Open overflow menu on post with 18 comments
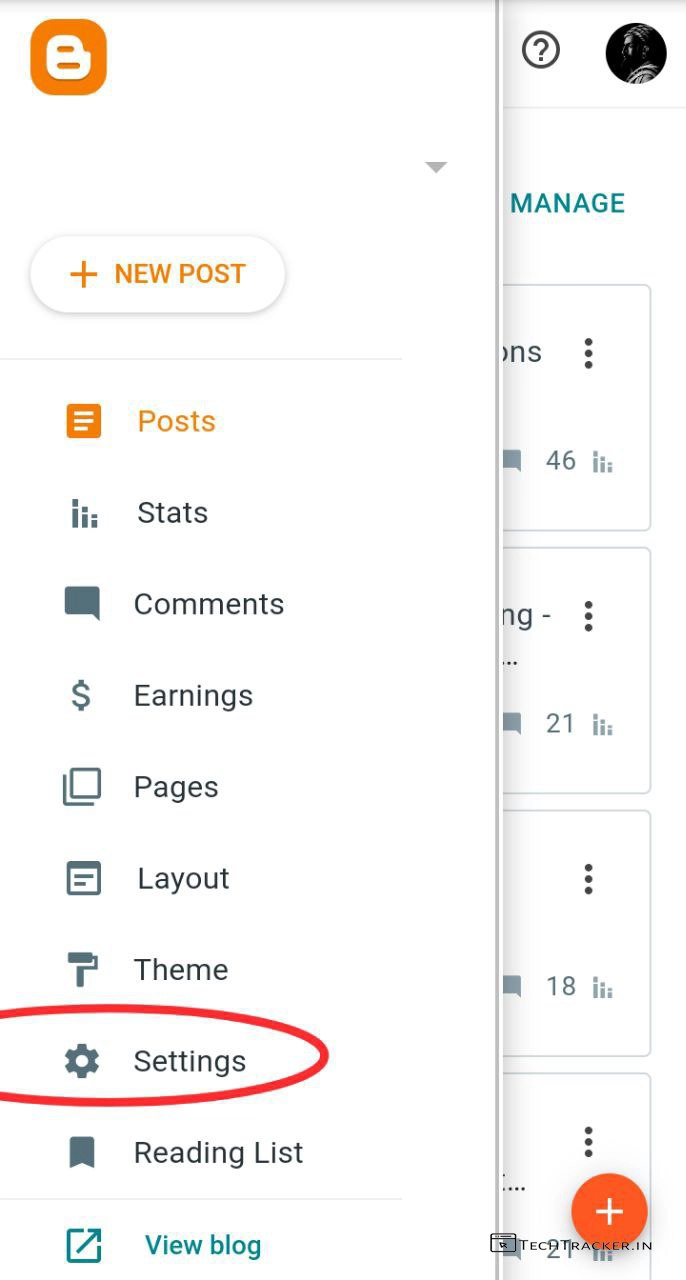This screenshot has height=1280, width=686. click(x=588, y=879)
